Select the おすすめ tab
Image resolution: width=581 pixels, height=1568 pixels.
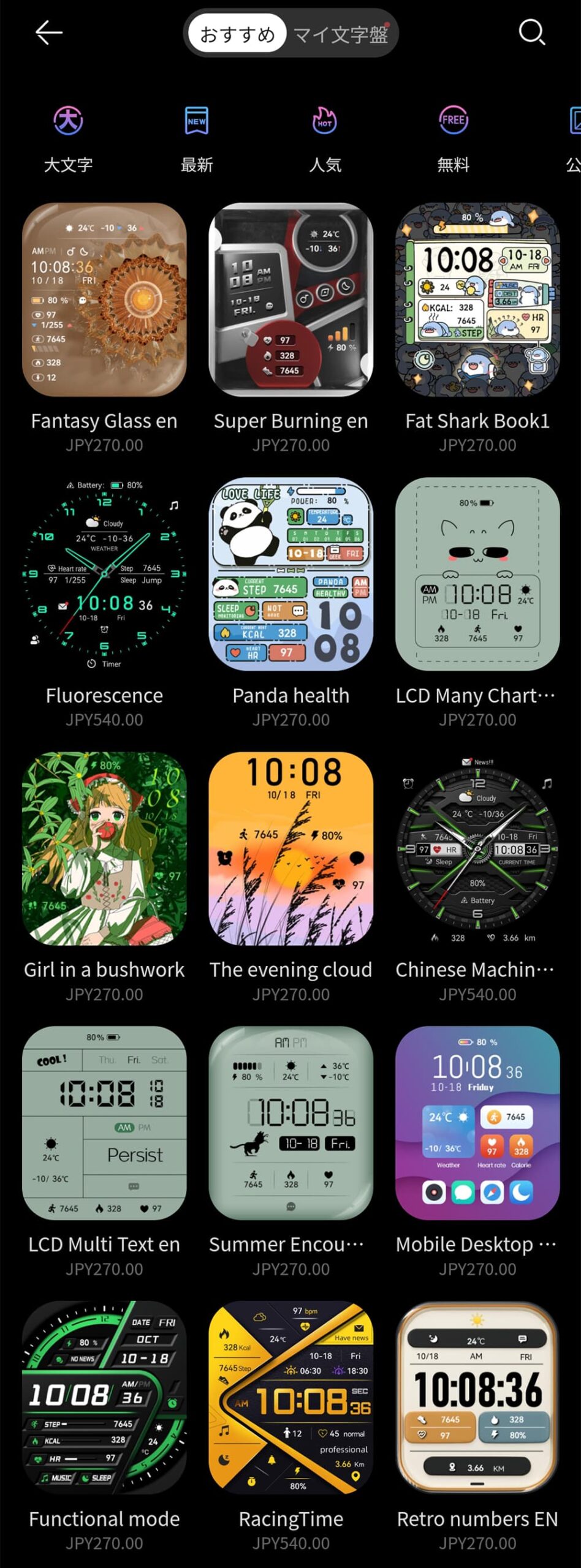point(237,34)
